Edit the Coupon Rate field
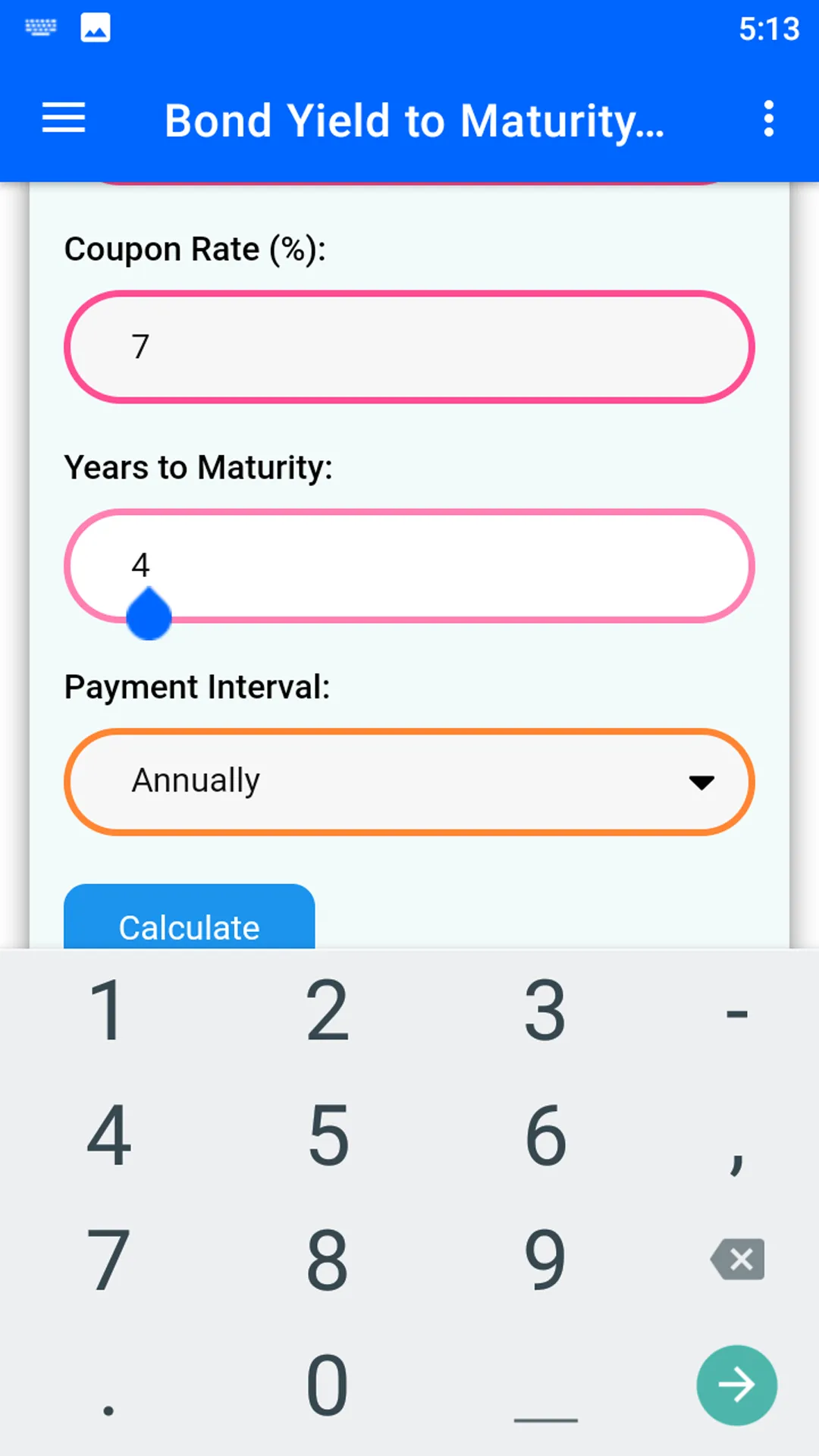The width and height of the screenshot is (819, 1456). 409,347
